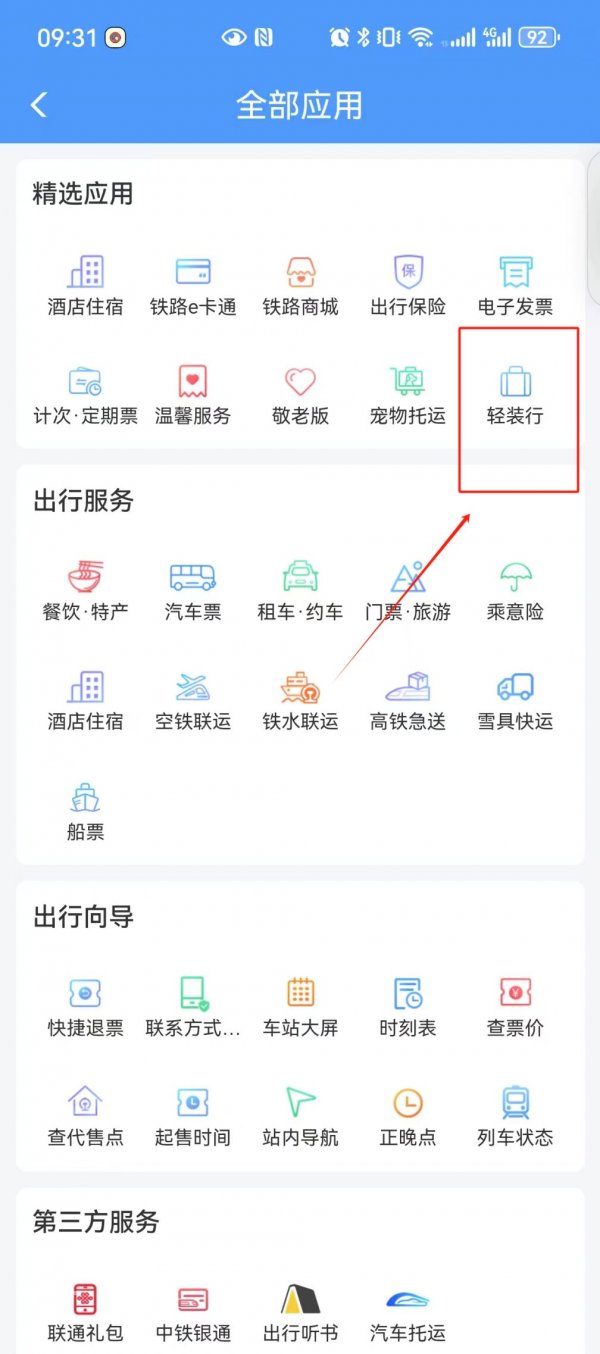Open 宠物托运

pyautogui.click(x=408, y=395)
